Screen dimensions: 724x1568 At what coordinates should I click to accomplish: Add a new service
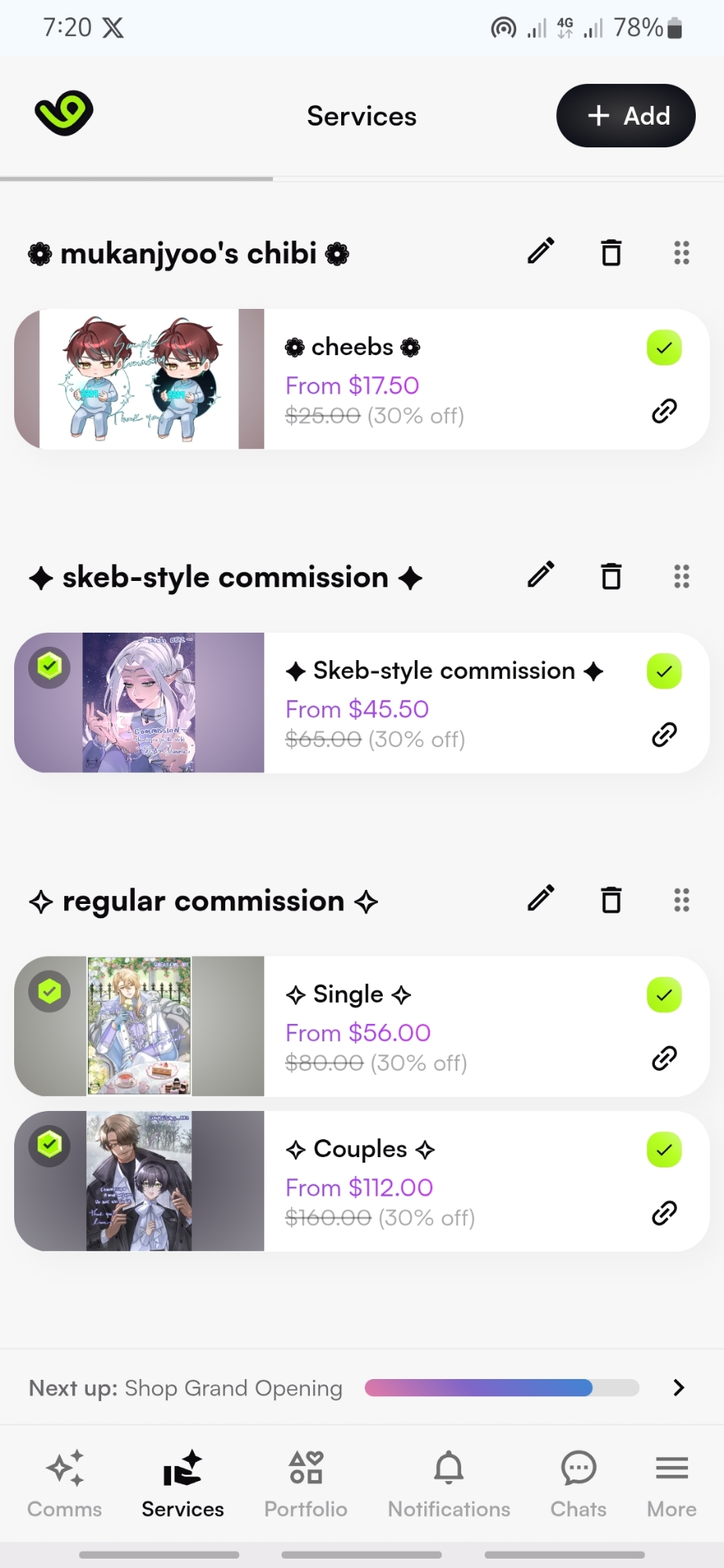[626, 116]
